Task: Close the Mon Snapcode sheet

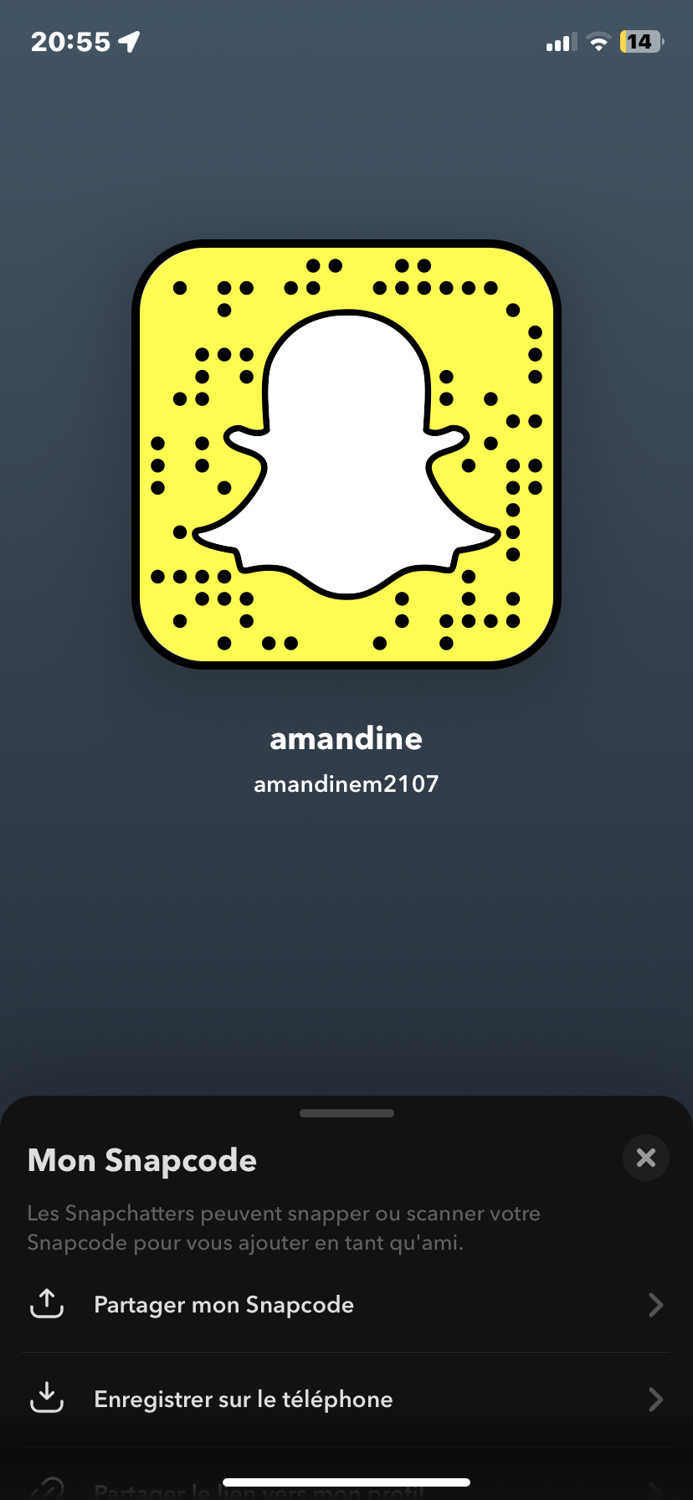Action: coord(646,1158)
